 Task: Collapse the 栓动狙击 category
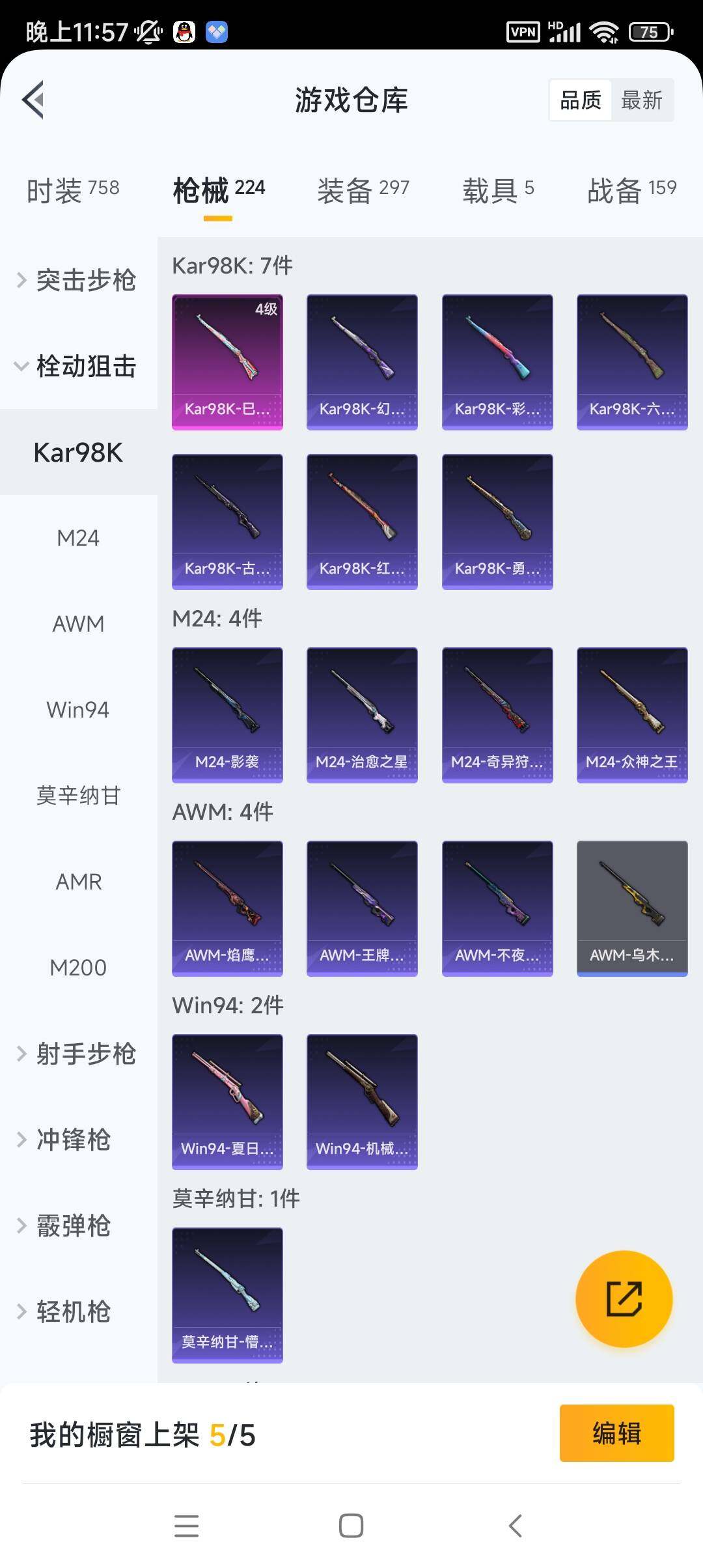click(x=78, y=366)
